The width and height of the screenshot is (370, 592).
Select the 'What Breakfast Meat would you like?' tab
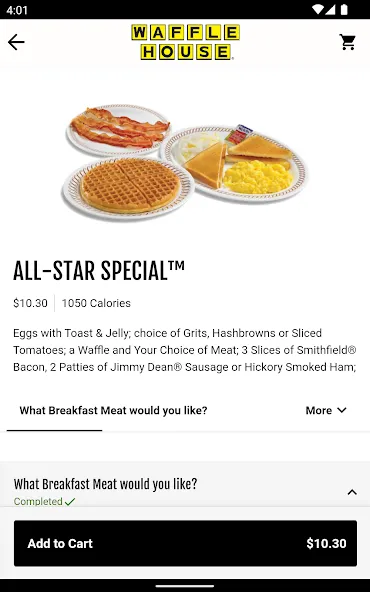pos(113,410)
